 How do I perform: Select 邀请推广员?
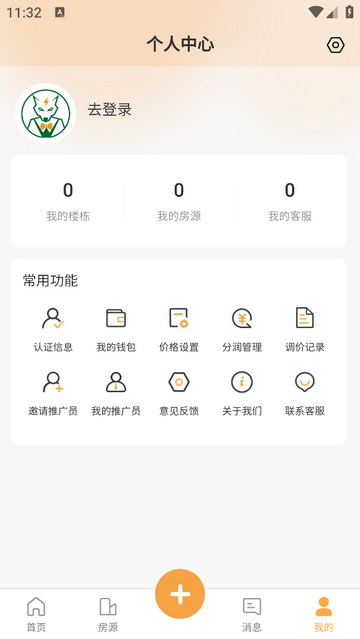(x=53, y=393)
